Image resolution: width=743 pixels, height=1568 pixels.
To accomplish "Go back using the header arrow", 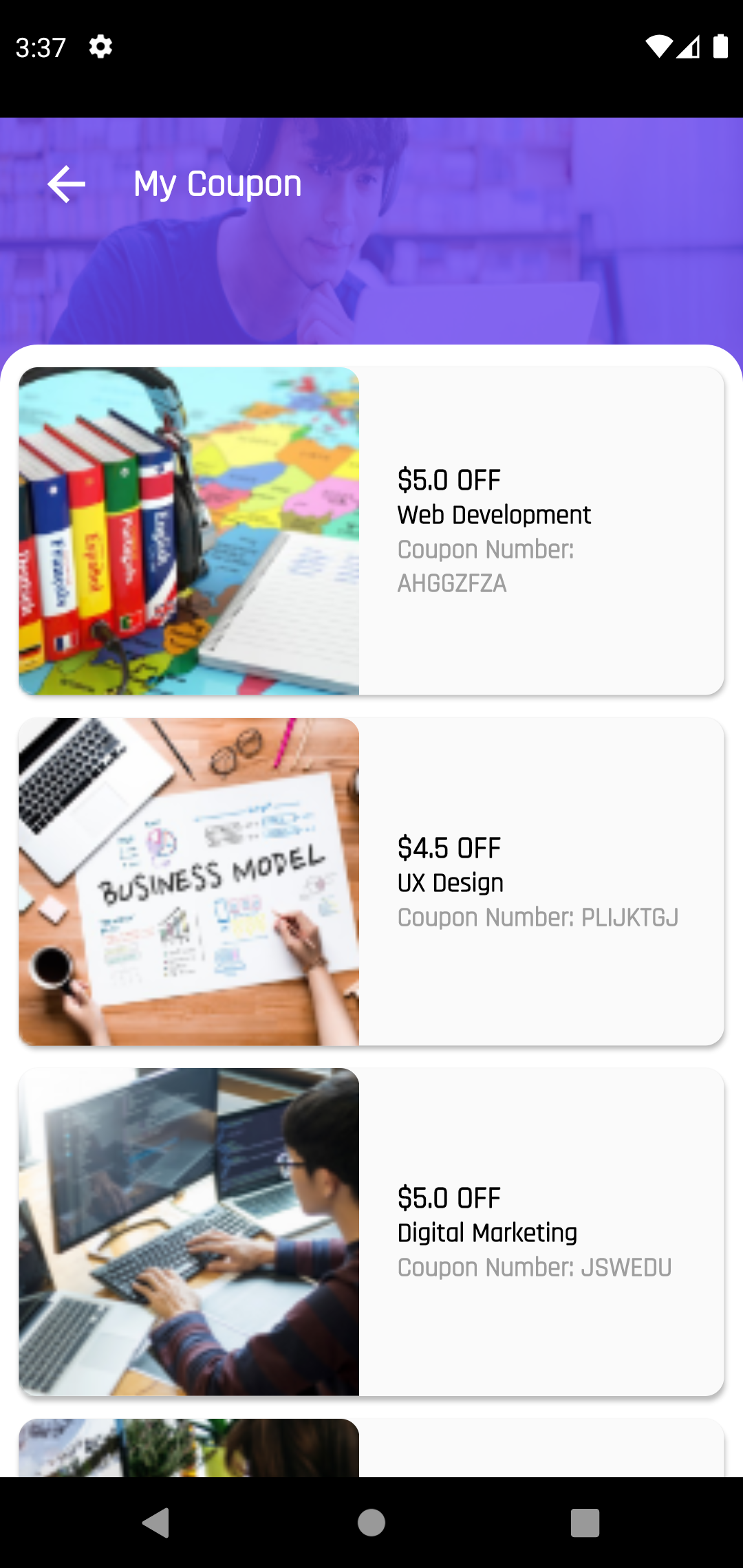I will (67, 184).
